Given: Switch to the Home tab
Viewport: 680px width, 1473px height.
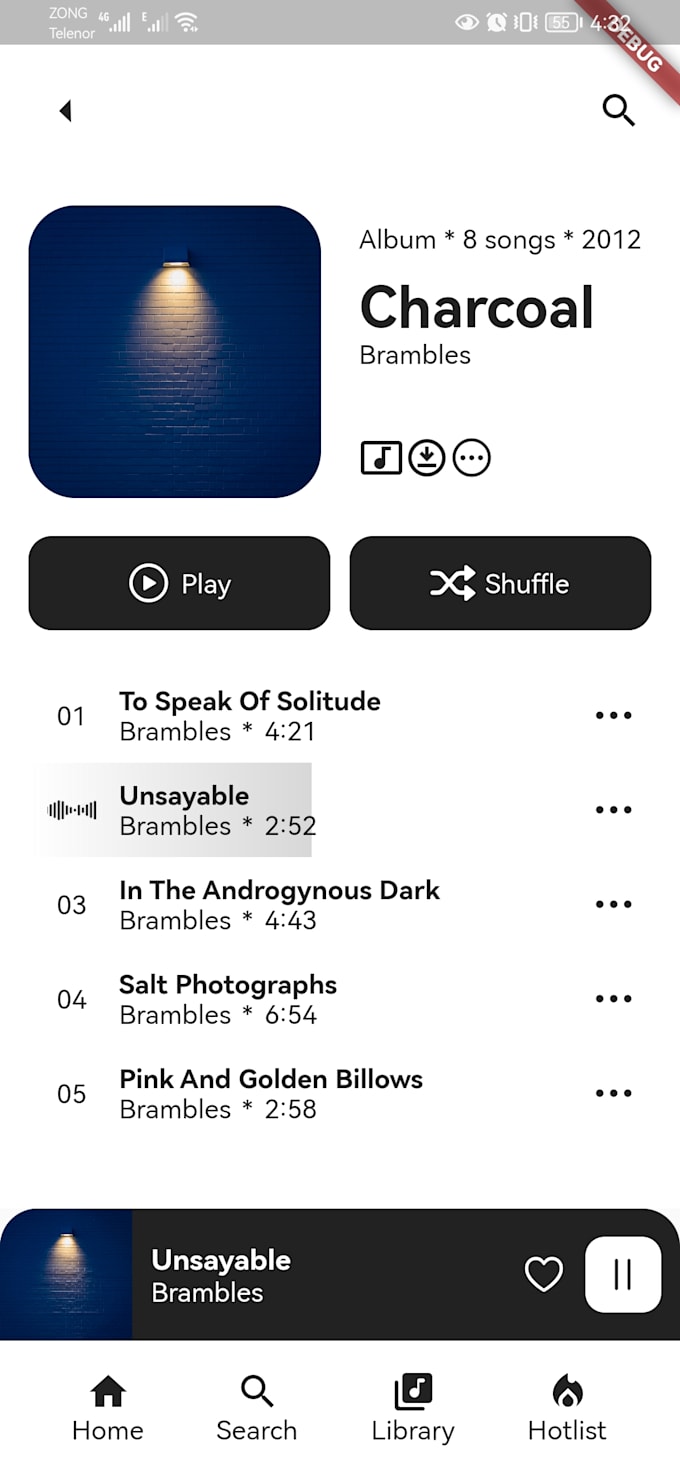Looking at the screenshot, I should [108, 1408].
